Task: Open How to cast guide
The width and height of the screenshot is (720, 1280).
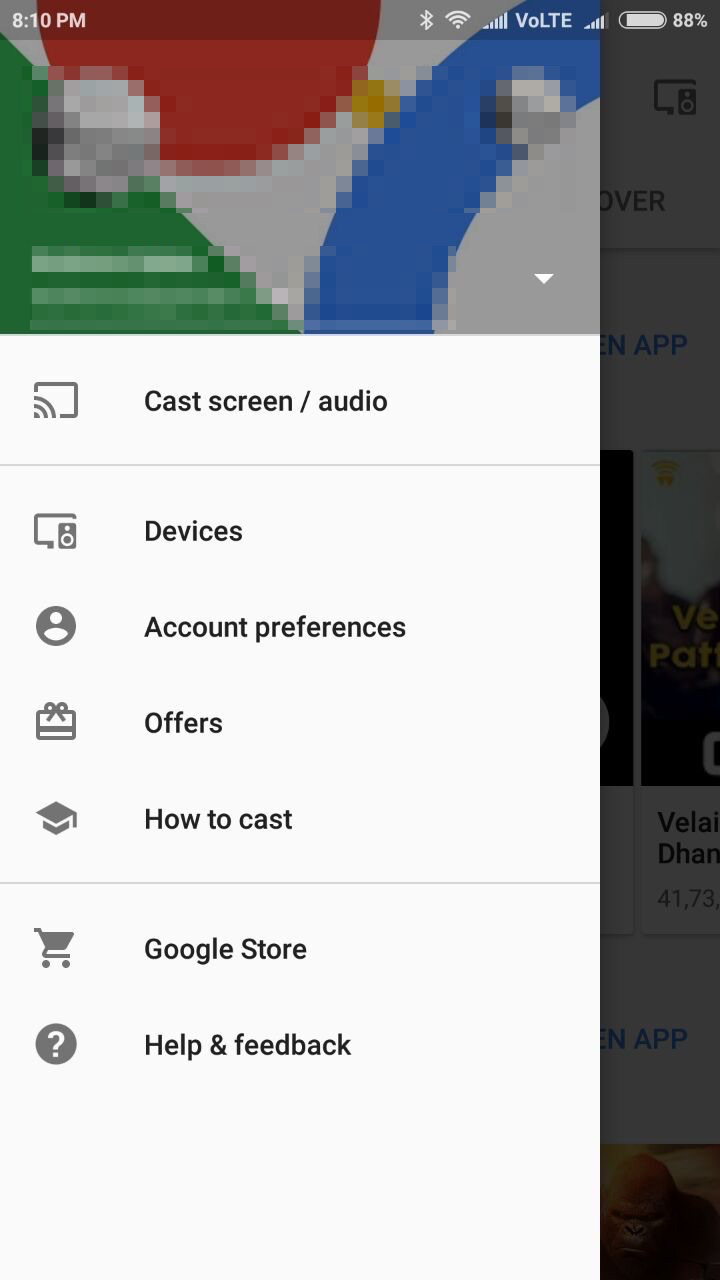Action: pos(218,819)
